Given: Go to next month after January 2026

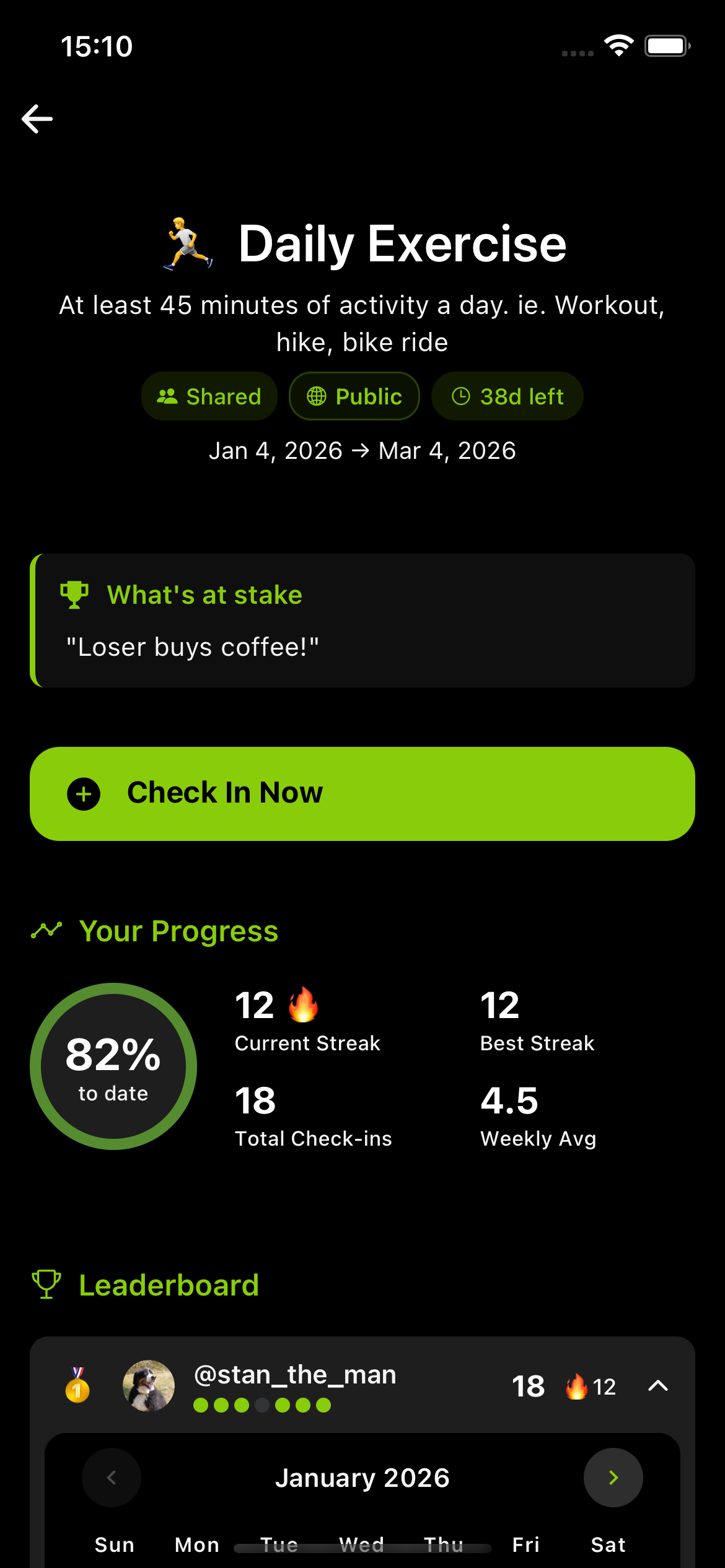Looking at the screenshot, I should 613,1478.
